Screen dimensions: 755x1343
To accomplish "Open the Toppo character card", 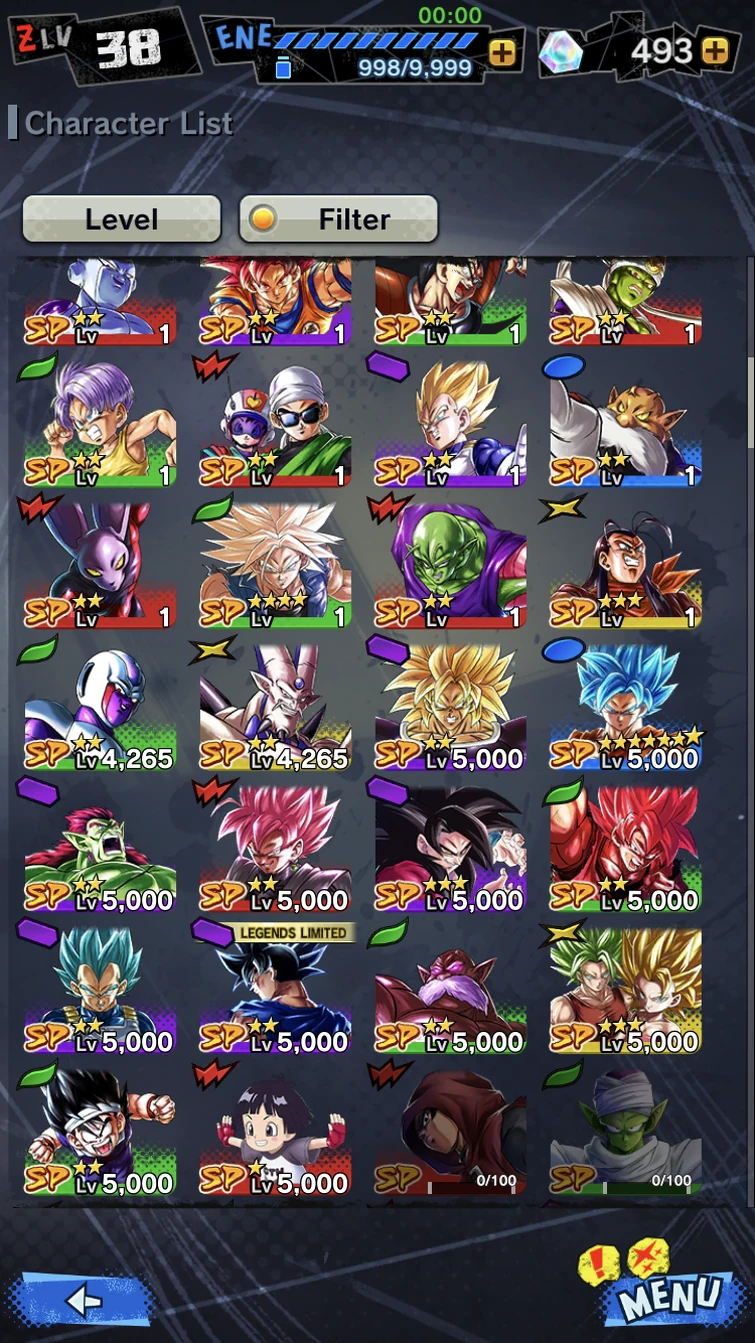I will [x=450, y=989].
